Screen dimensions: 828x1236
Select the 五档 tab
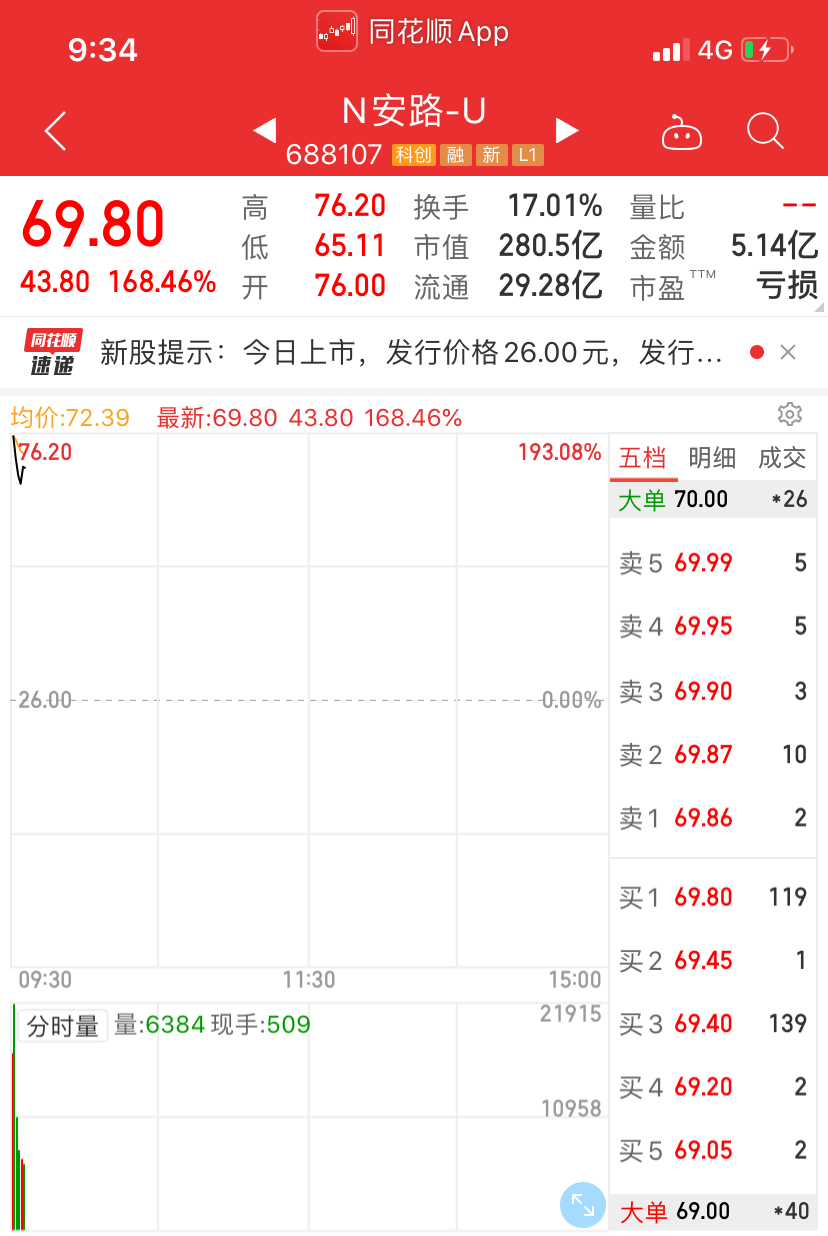point(642,458)
